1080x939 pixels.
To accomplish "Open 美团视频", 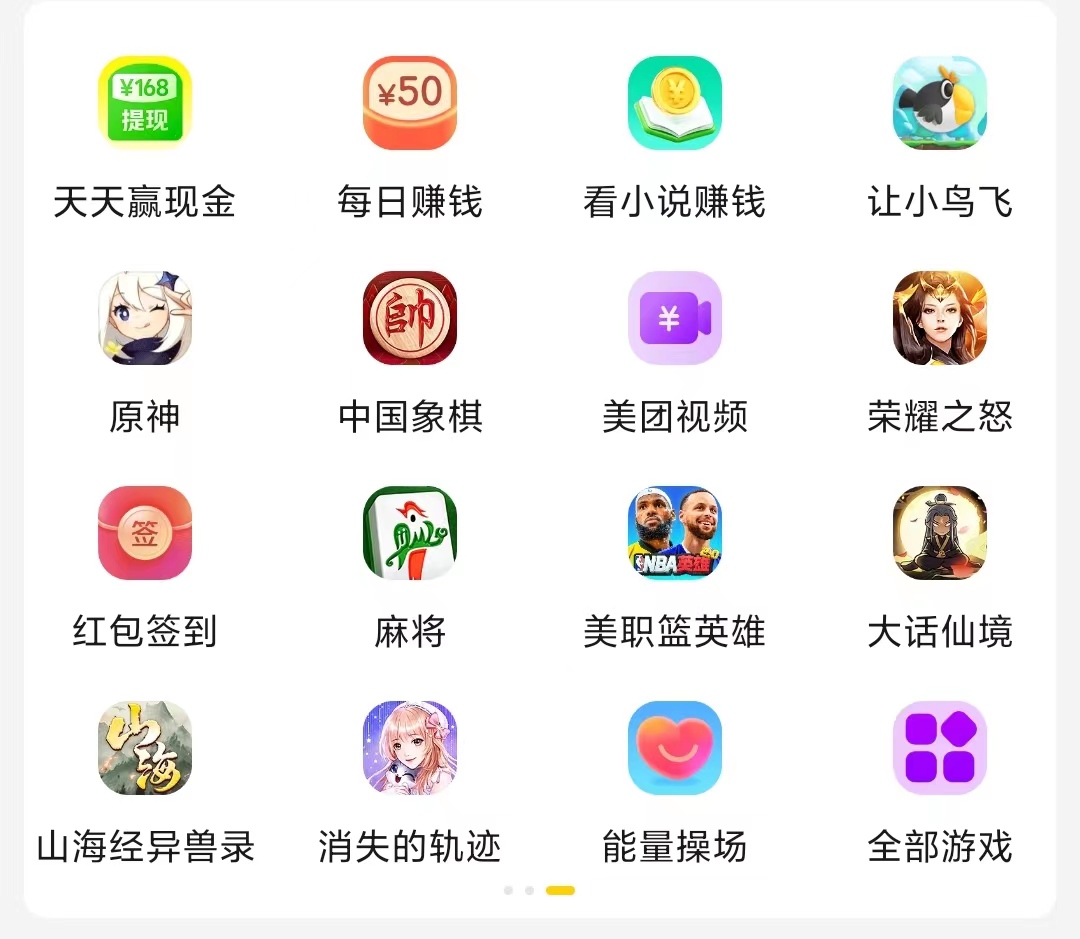I will pyautogui.click(x=675, y=318).
